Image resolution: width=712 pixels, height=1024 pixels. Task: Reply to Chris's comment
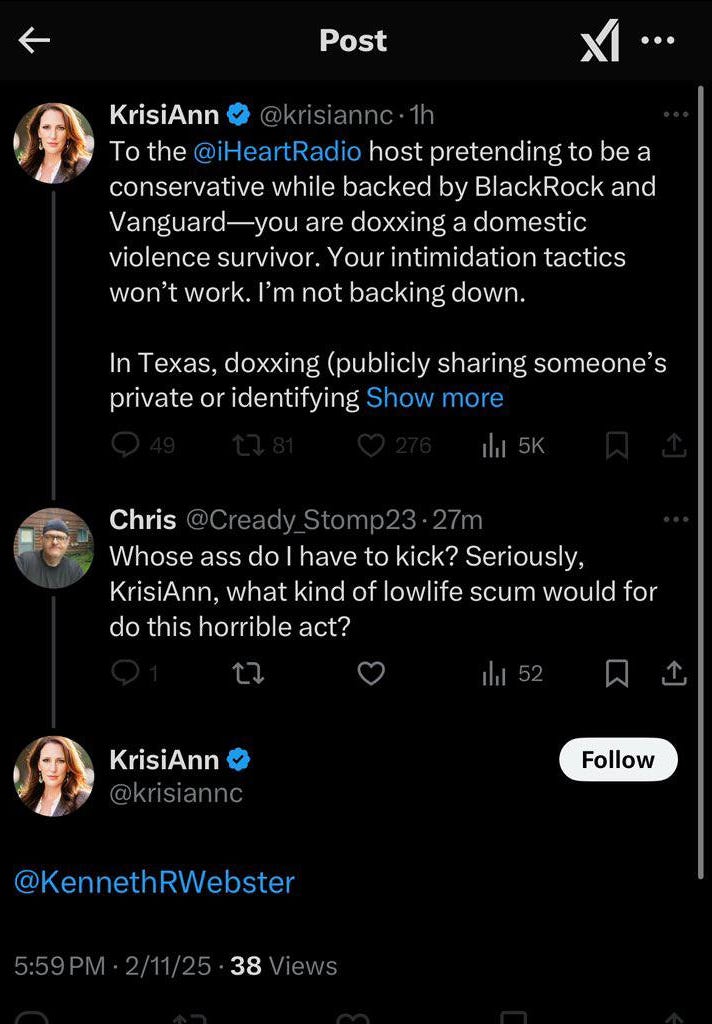click(x=125, y=674)
